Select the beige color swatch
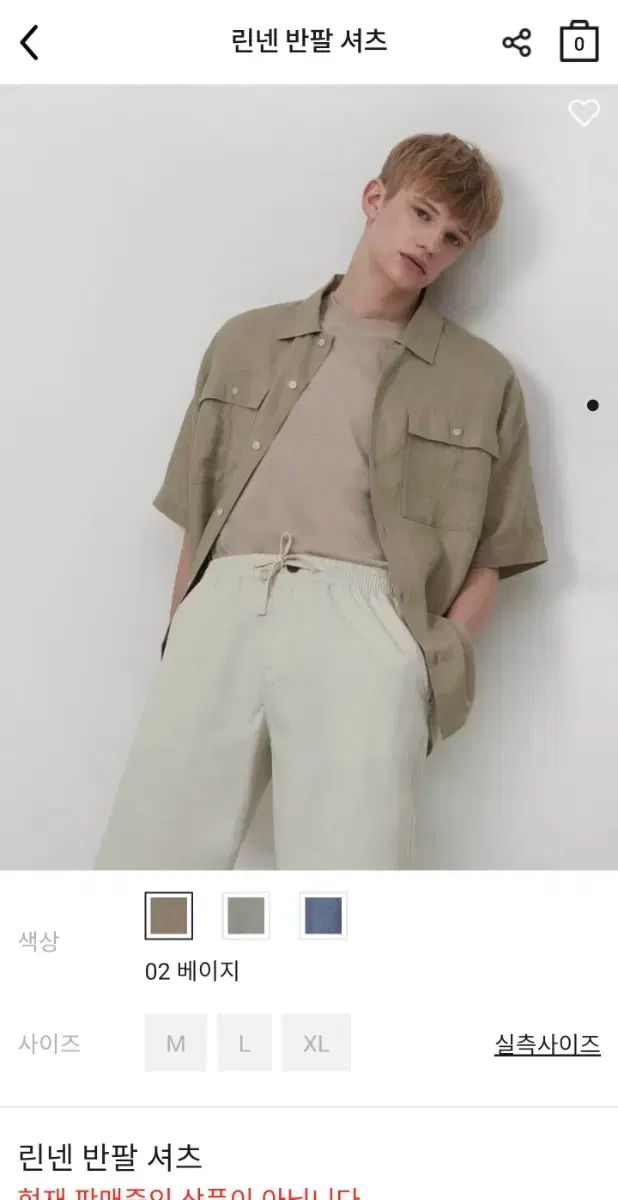 (168, 915)
